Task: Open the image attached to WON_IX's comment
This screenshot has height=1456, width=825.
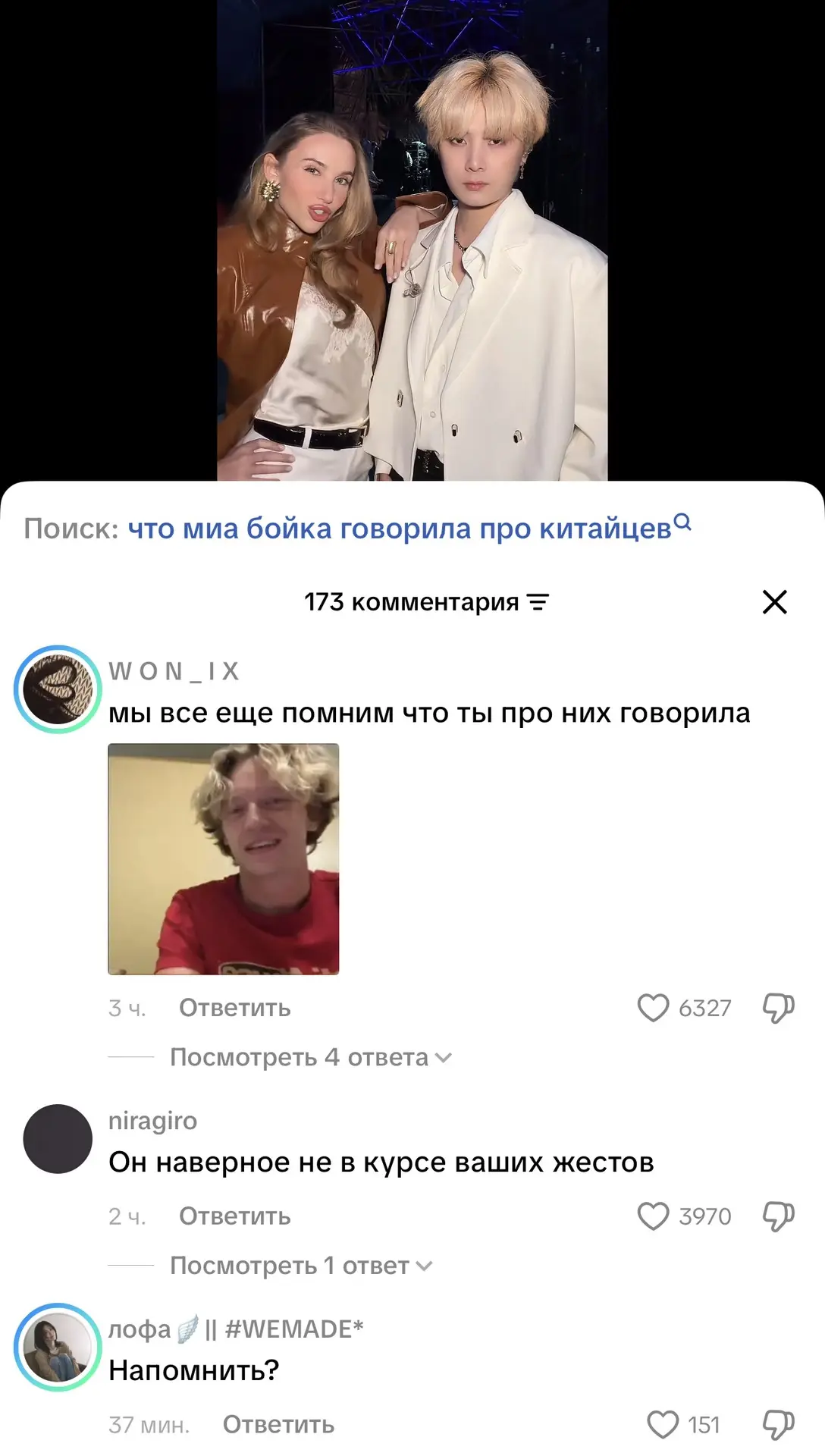Action: click(x=224, y=859)
